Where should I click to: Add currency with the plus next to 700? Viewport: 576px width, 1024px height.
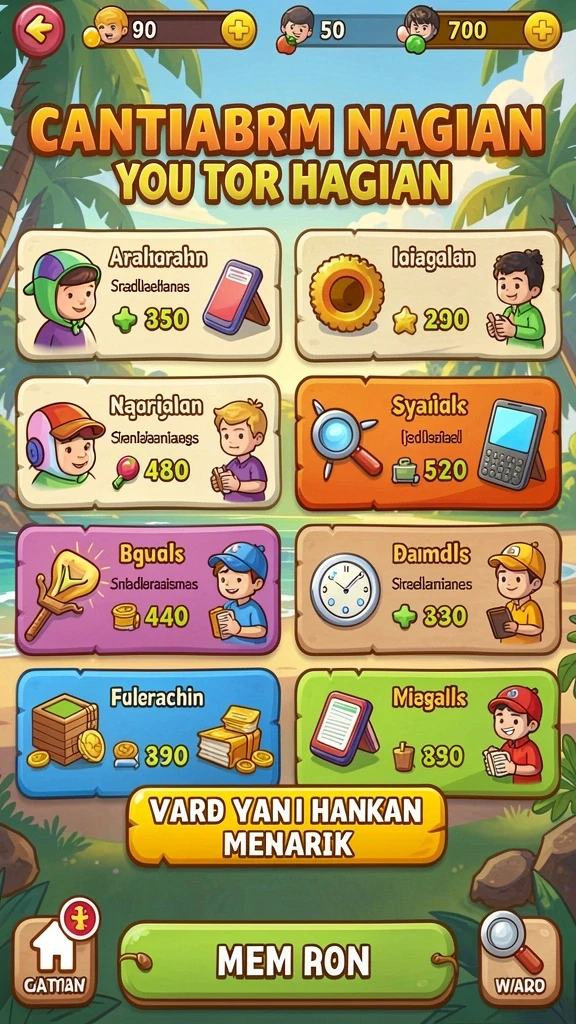coord(542,30)
